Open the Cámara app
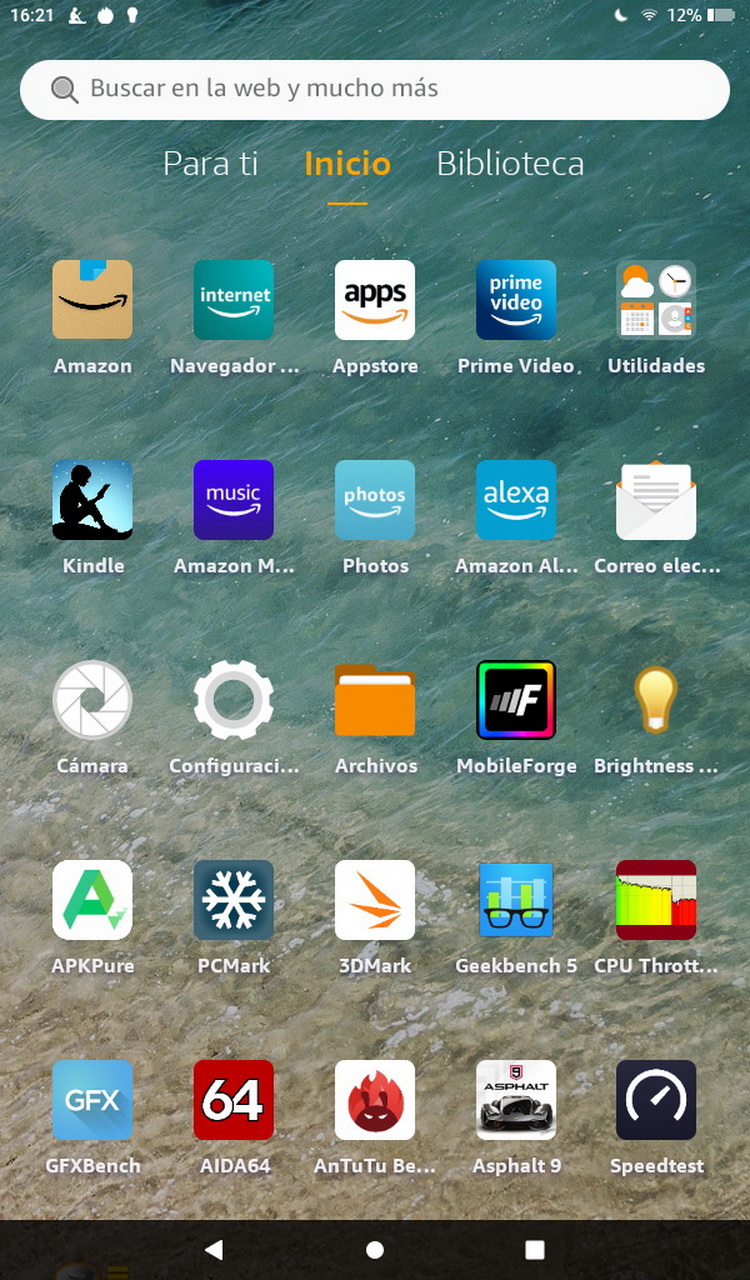Image resolution: width=750 pixels, height=1280 pixels. point(92,700)
